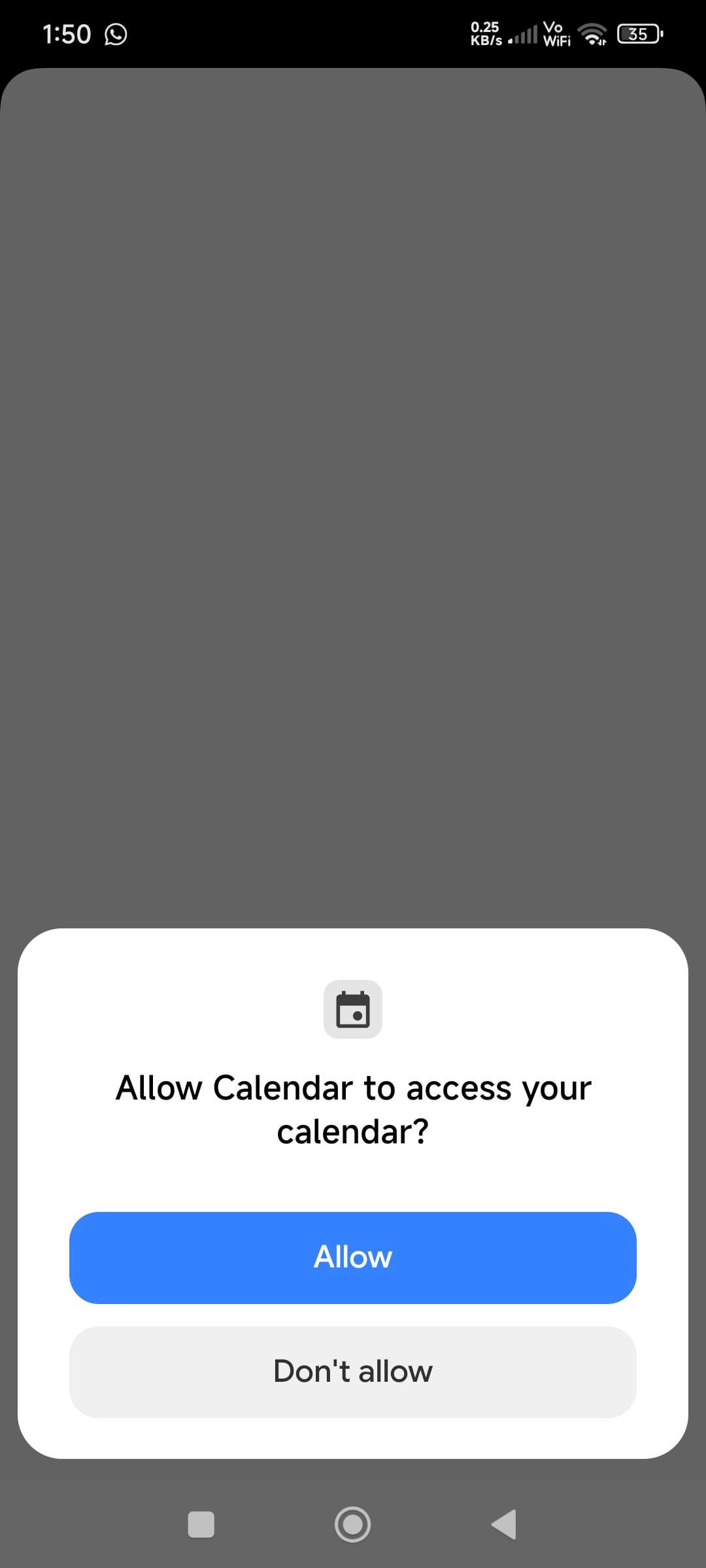Choose Don't allow for calendar access
The width and height of the screenshot is (706, 1568).
[x=353, y=1372]
